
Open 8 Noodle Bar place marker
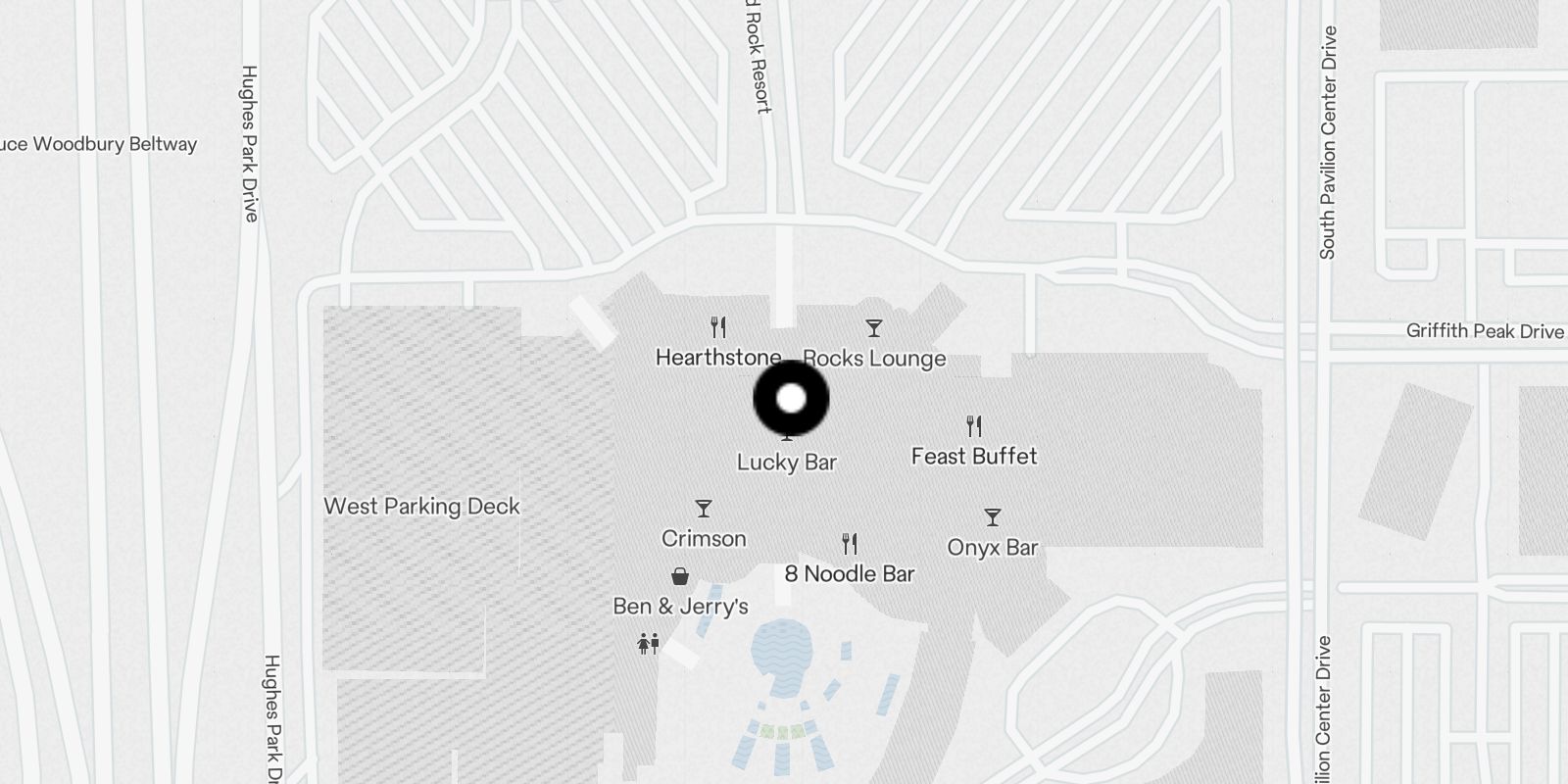[x=850, y=544]
